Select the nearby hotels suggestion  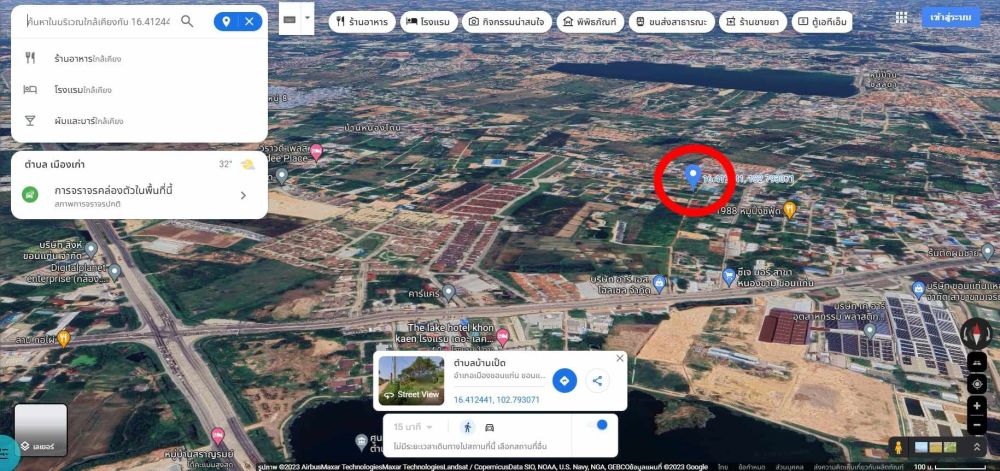click(x=83, y=90)
